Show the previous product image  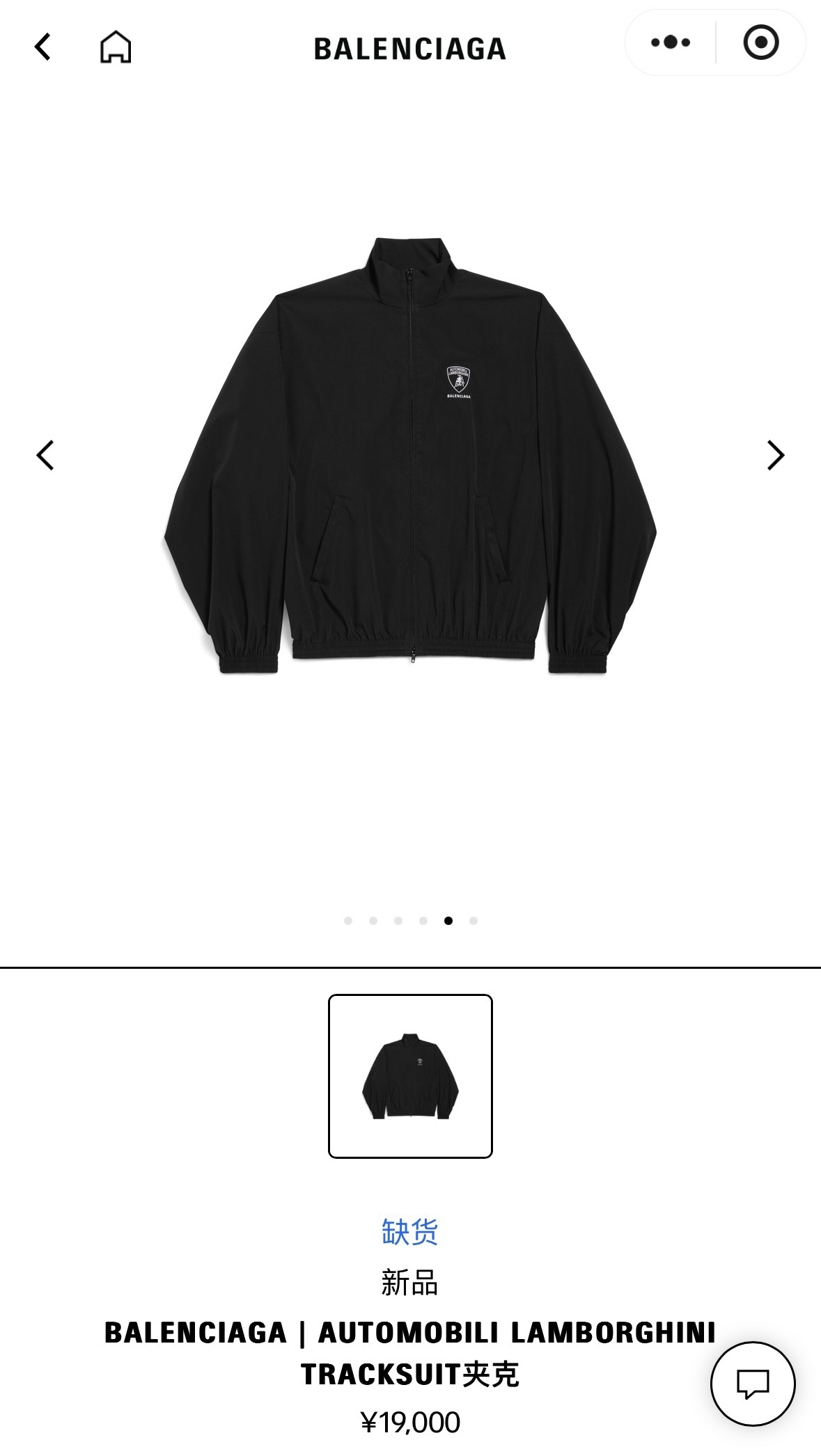pyautogui.click(x=45, y=455)
